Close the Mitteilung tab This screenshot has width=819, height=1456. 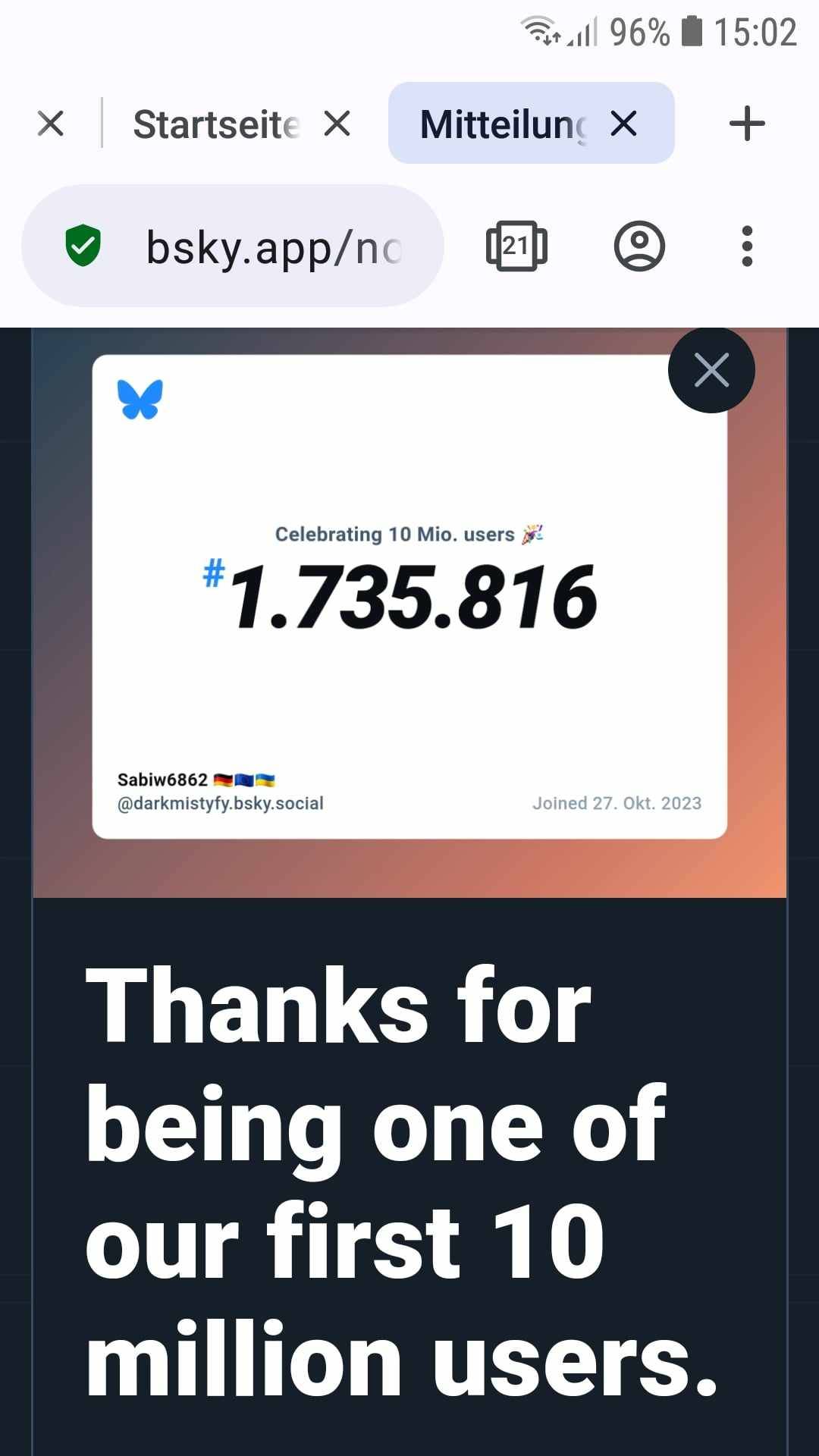pyautogui.click(x=623, y=123)
